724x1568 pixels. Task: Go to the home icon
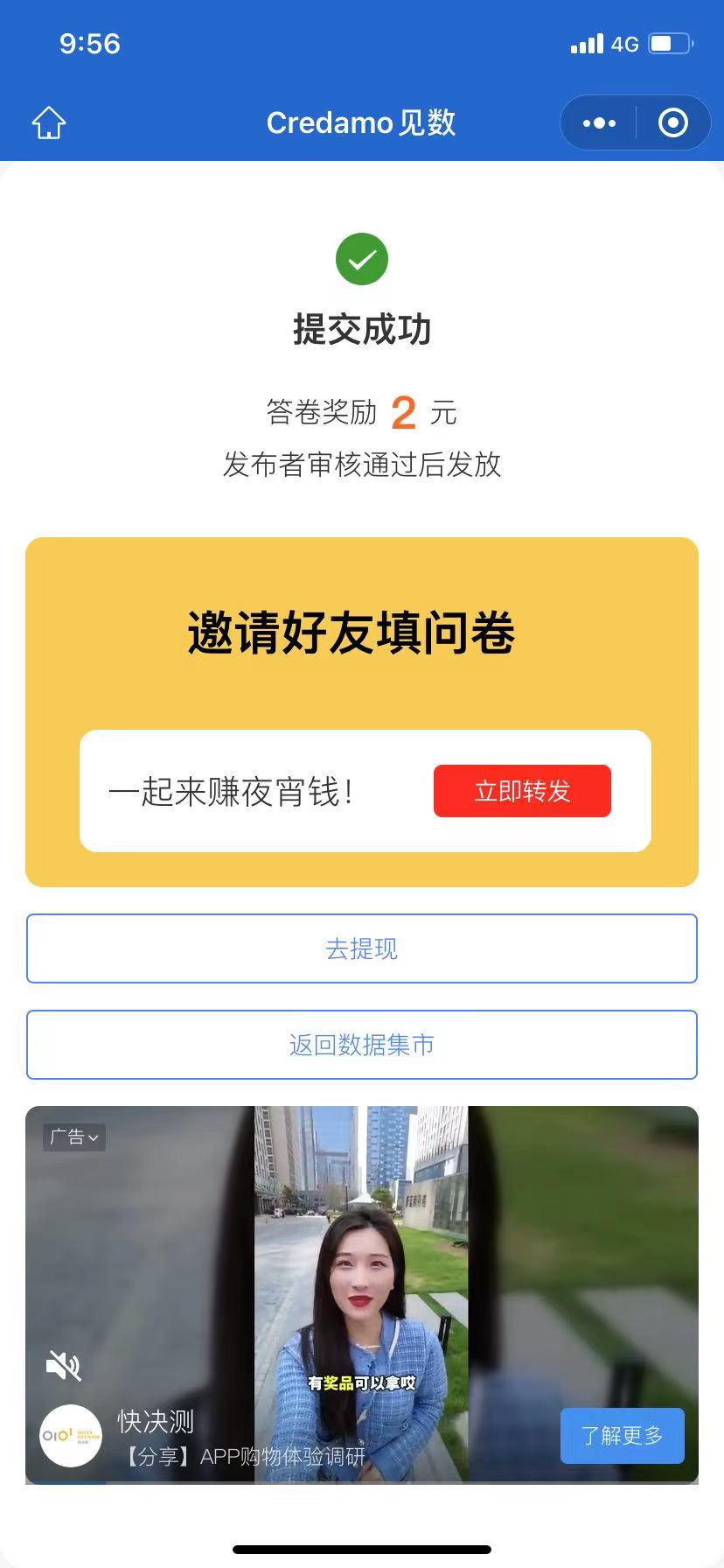(x=49, y=123)
